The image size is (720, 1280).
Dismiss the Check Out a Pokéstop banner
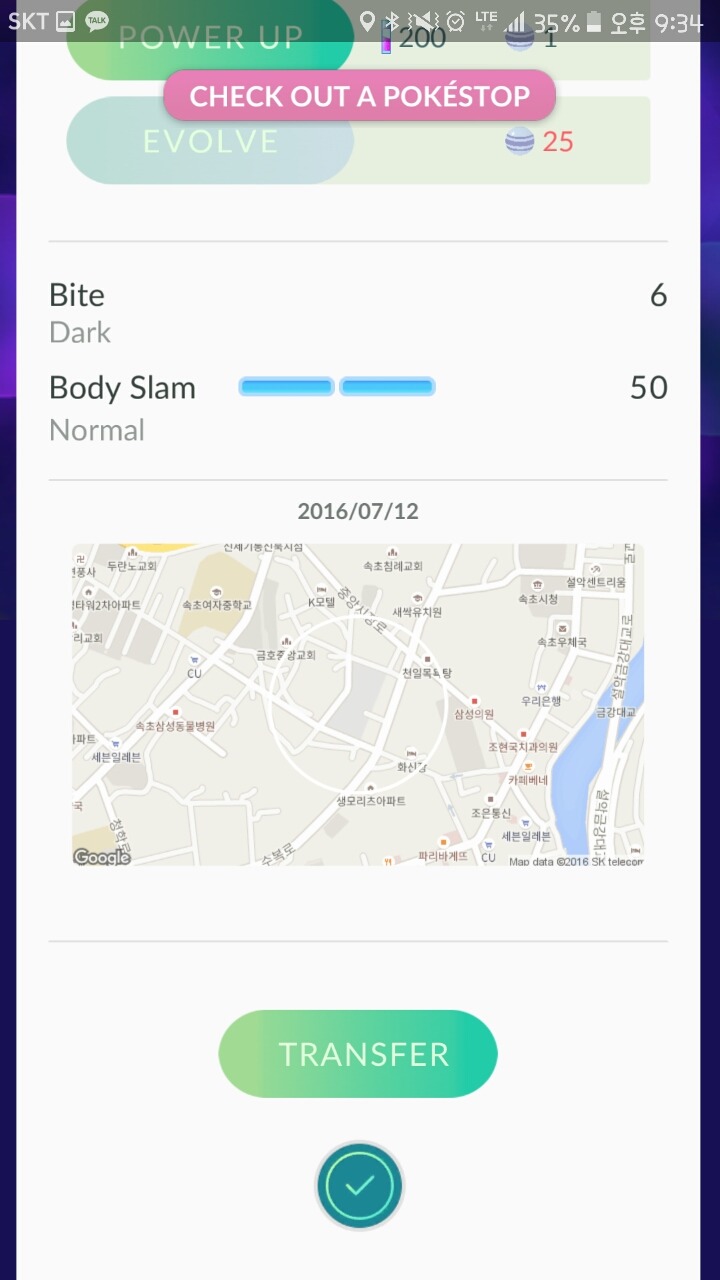click(x=359, y=96)
